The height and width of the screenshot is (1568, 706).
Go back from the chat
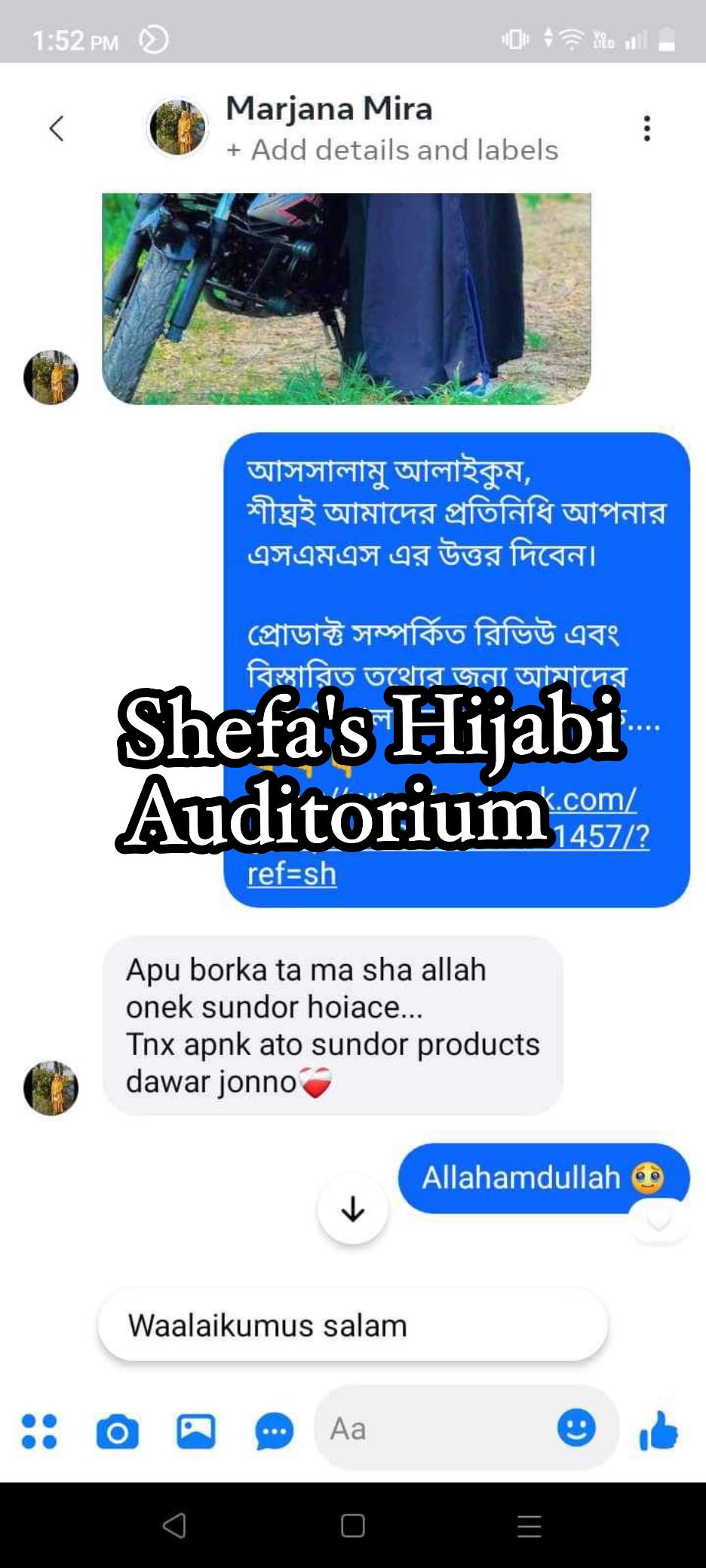(x=56, y=128)
